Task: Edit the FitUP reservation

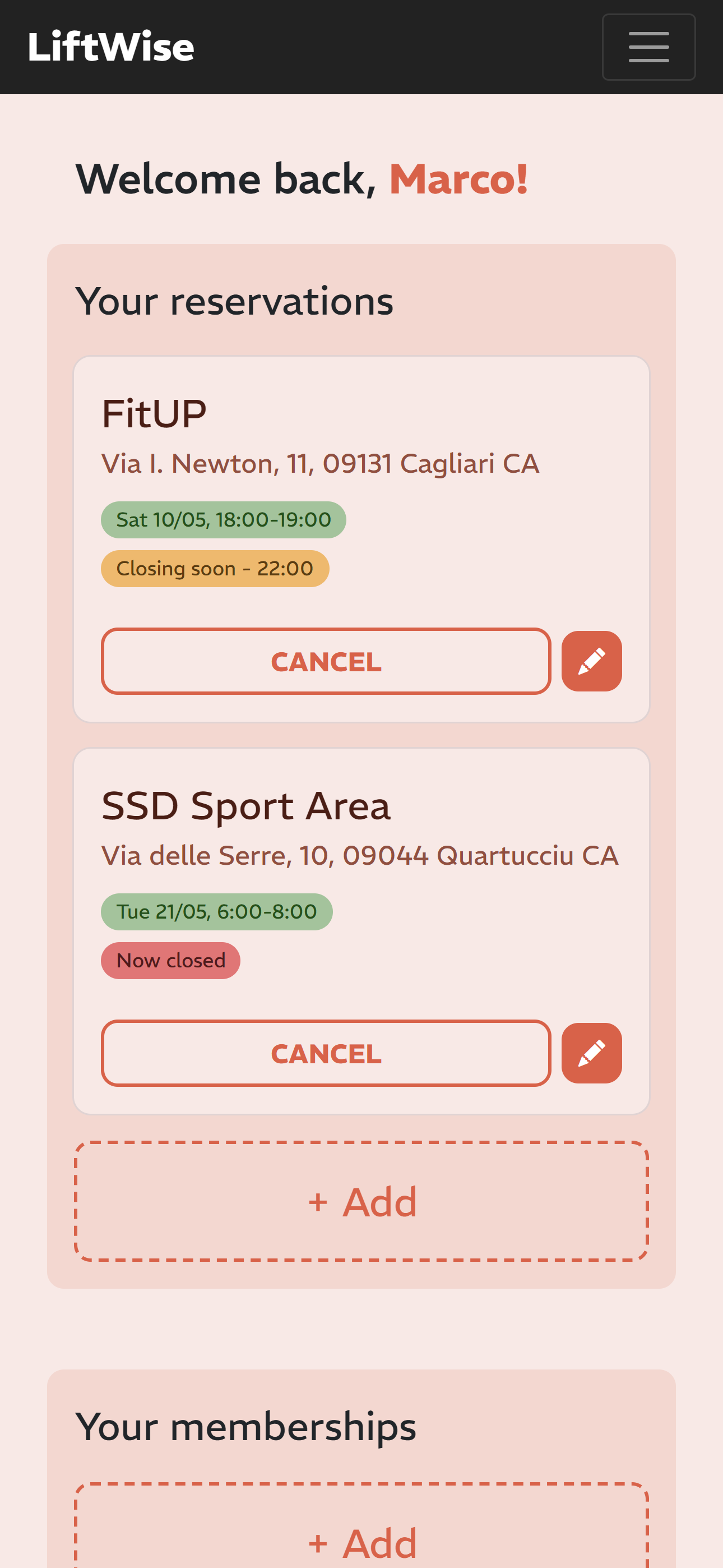Action: click(x=591, y=661)
